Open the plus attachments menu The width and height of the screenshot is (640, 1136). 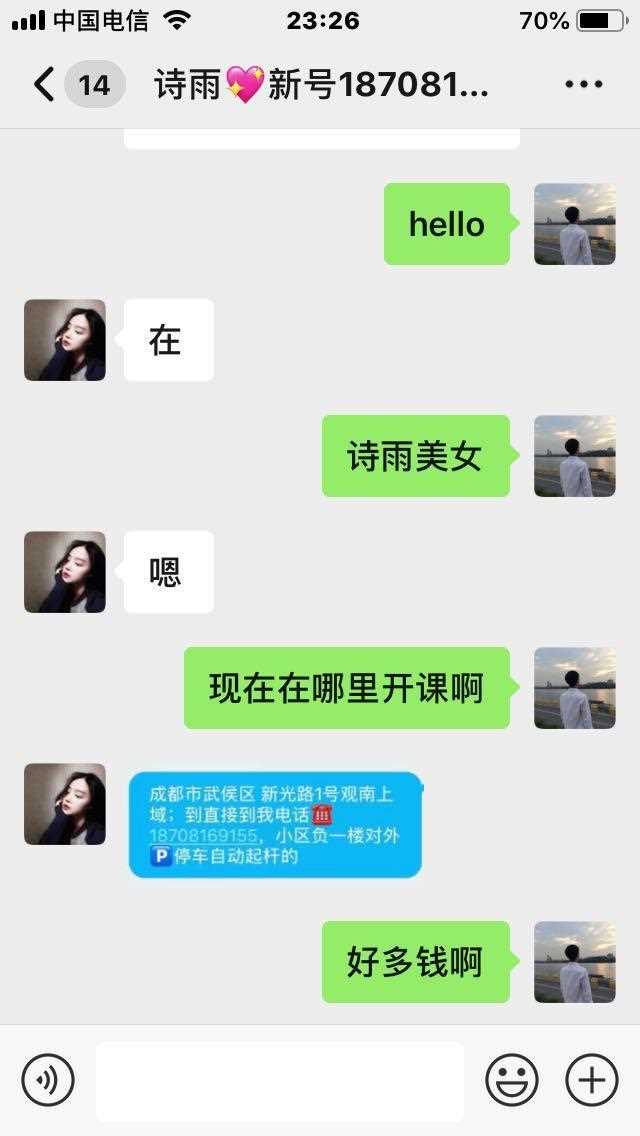point(592,1080)
